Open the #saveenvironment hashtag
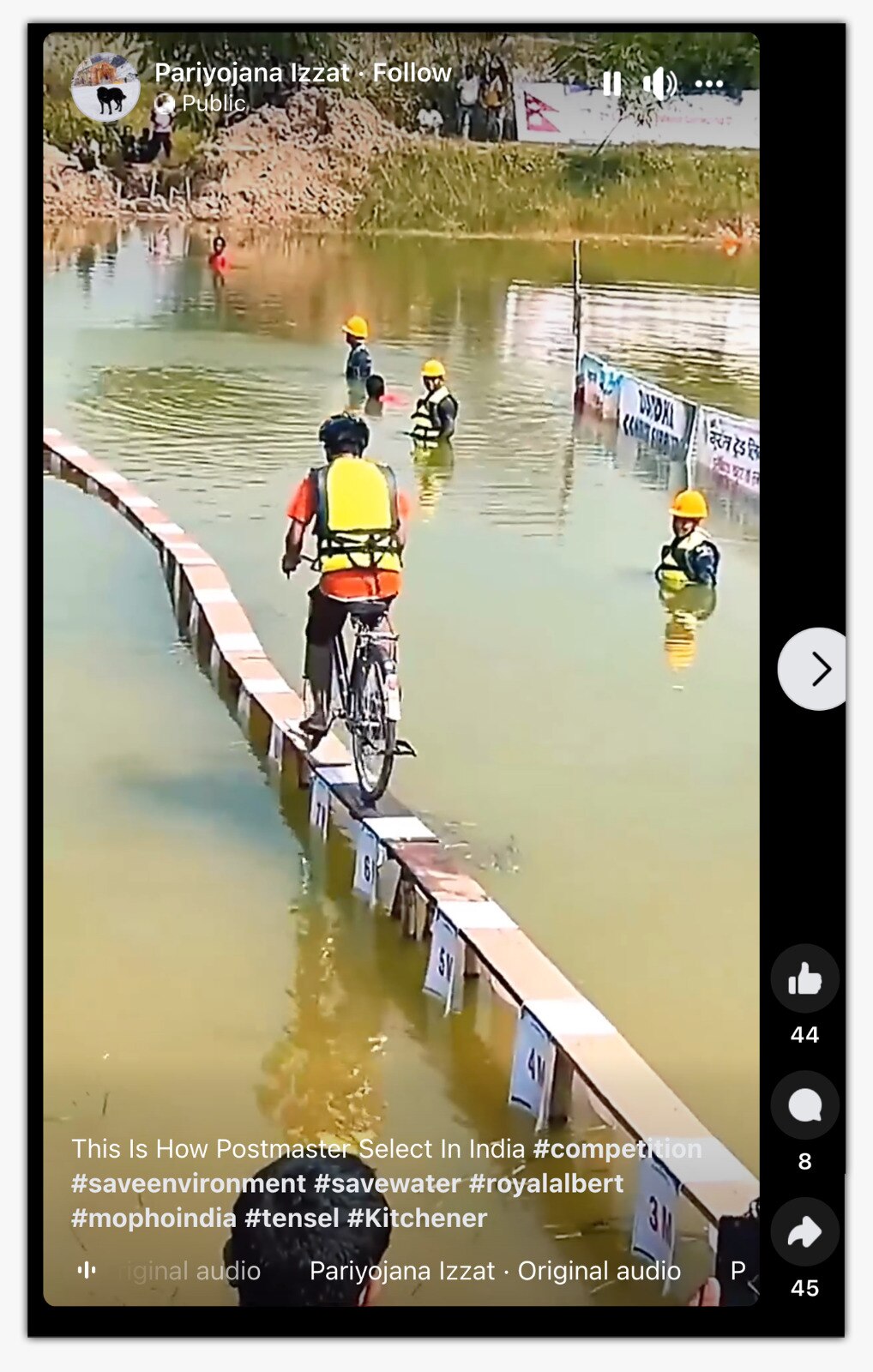This screenshot has width=873, height=1372. pyautogui.click(x=189, y=1183)
